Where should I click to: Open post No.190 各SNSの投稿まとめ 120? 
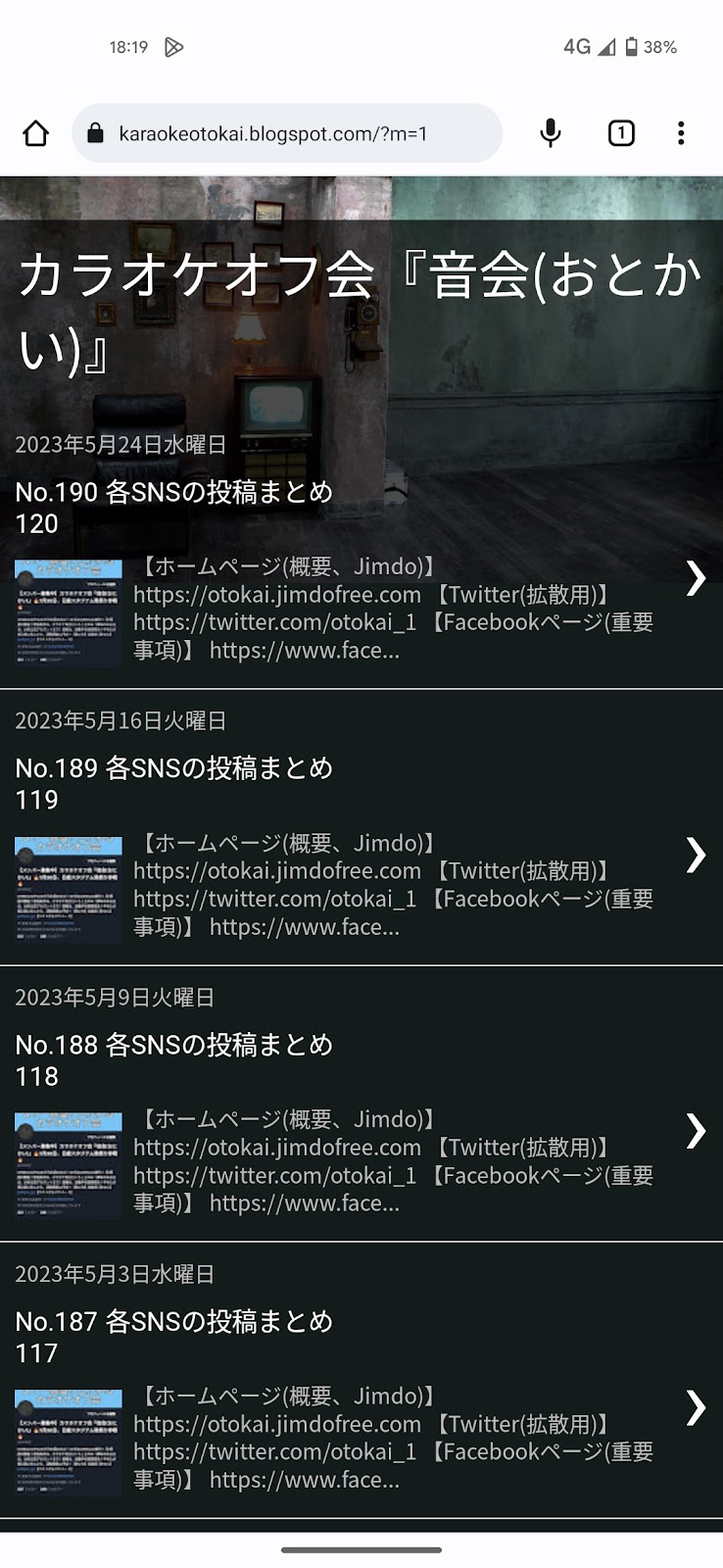pyautogui.click(x=174, y=508)
